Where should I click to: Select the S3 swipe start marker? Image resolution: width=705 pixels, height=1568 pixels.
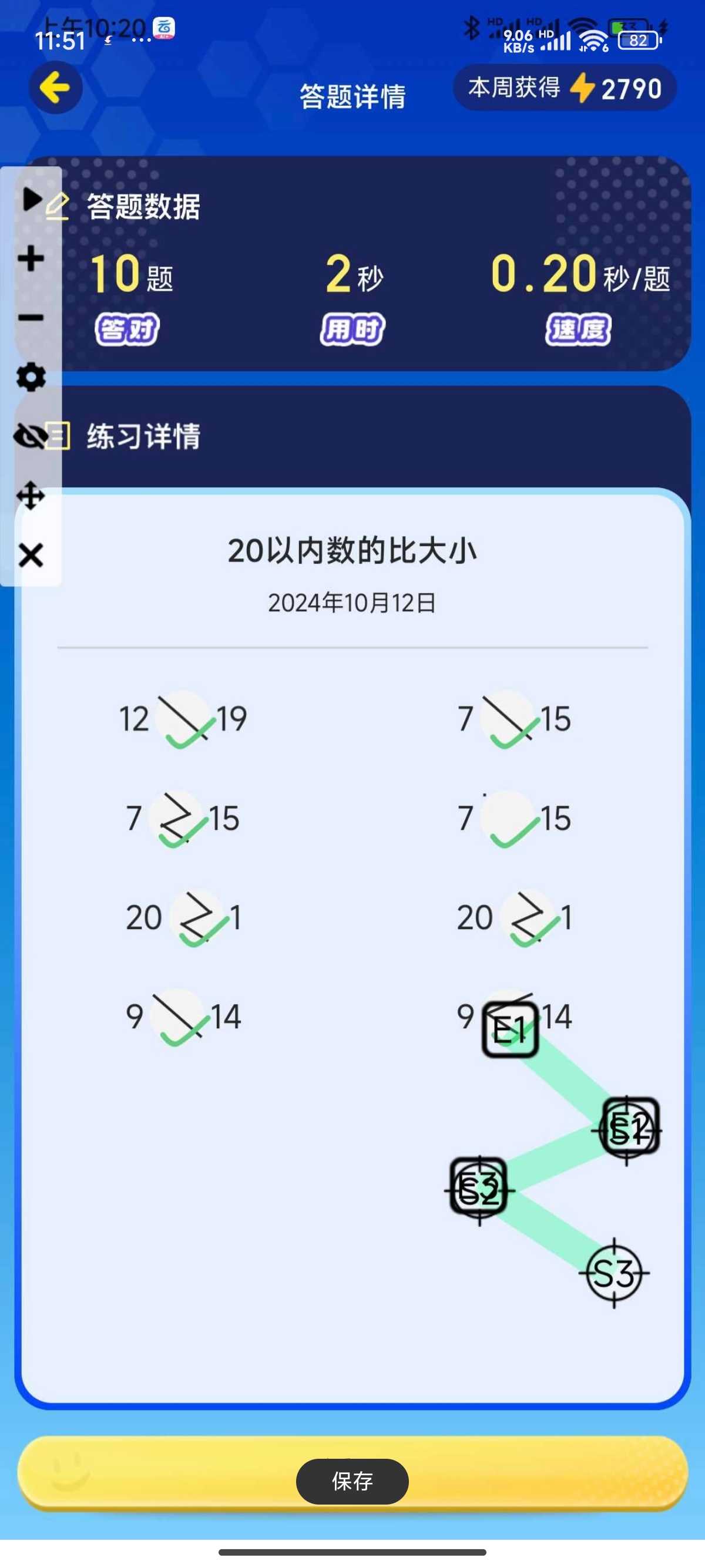coord(614,1273)
